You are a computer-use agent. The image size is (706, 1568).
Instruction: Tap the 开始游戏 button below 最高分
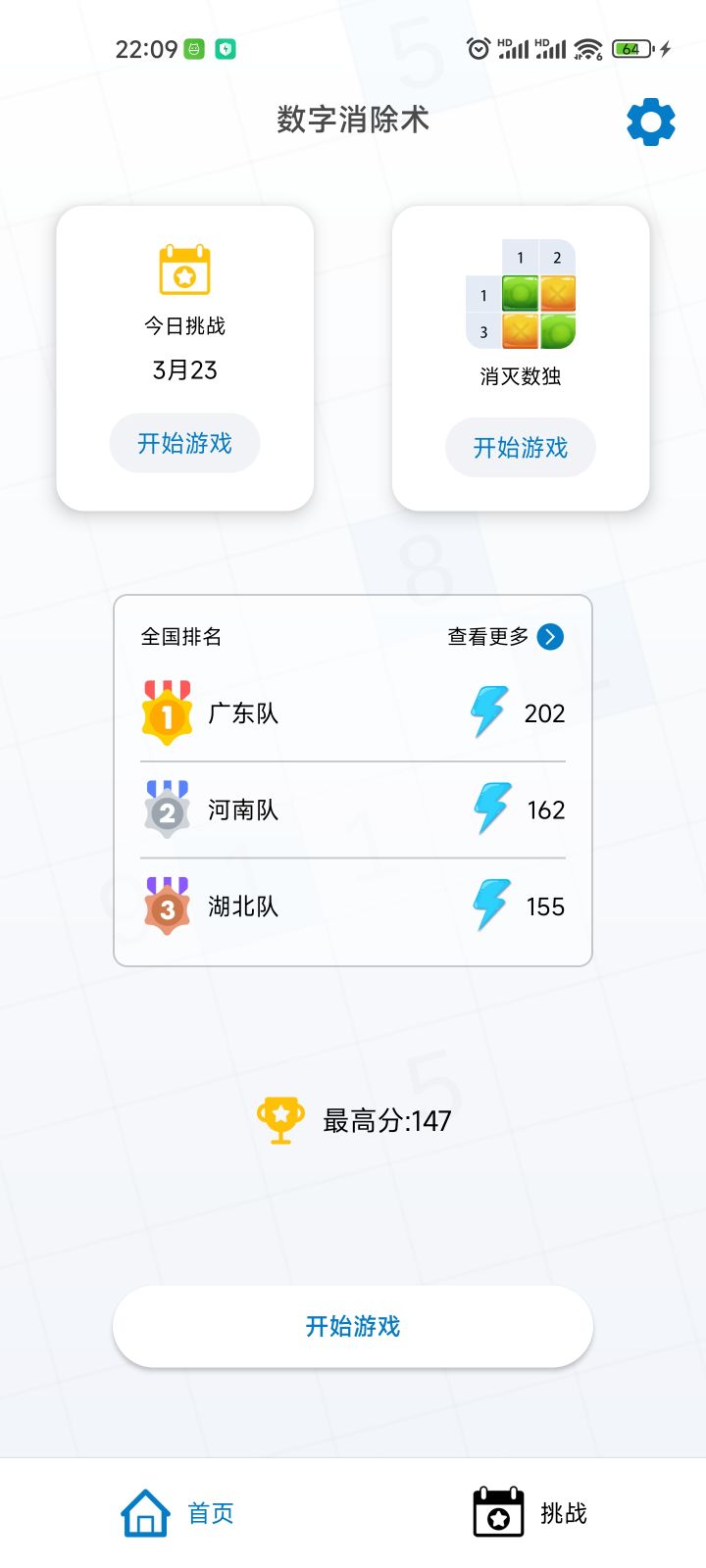[x=353, y=1326]
